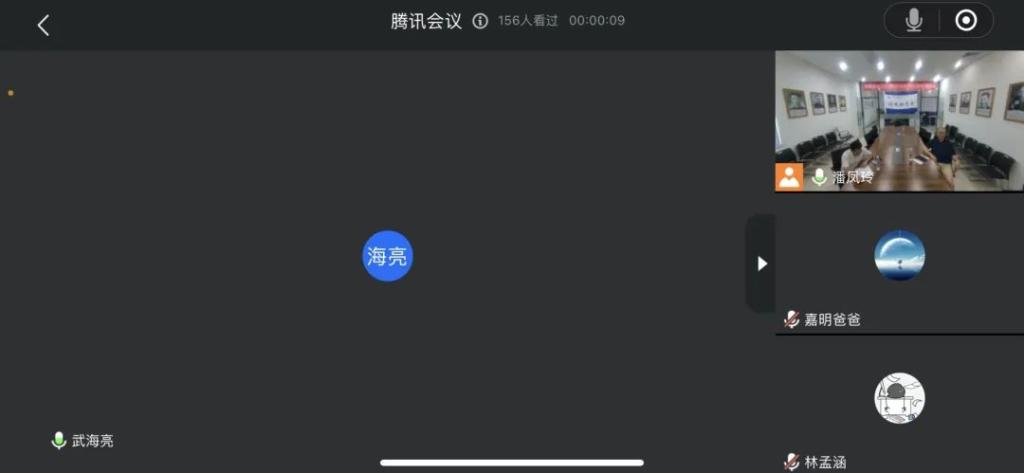Viewport: 1024px width, 473px height.
Task: Go back using the top-left arrow
Action: coord(43,25)
